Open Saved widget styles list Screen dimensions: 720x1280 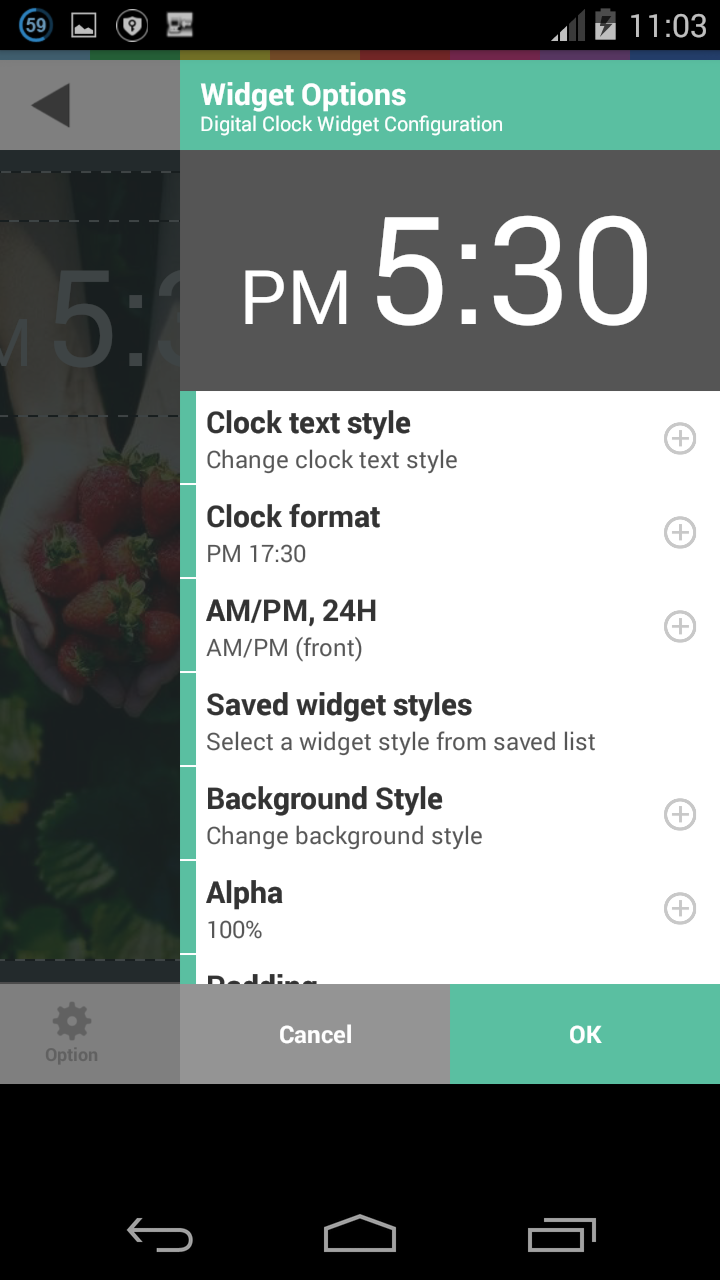pos(440,721)
